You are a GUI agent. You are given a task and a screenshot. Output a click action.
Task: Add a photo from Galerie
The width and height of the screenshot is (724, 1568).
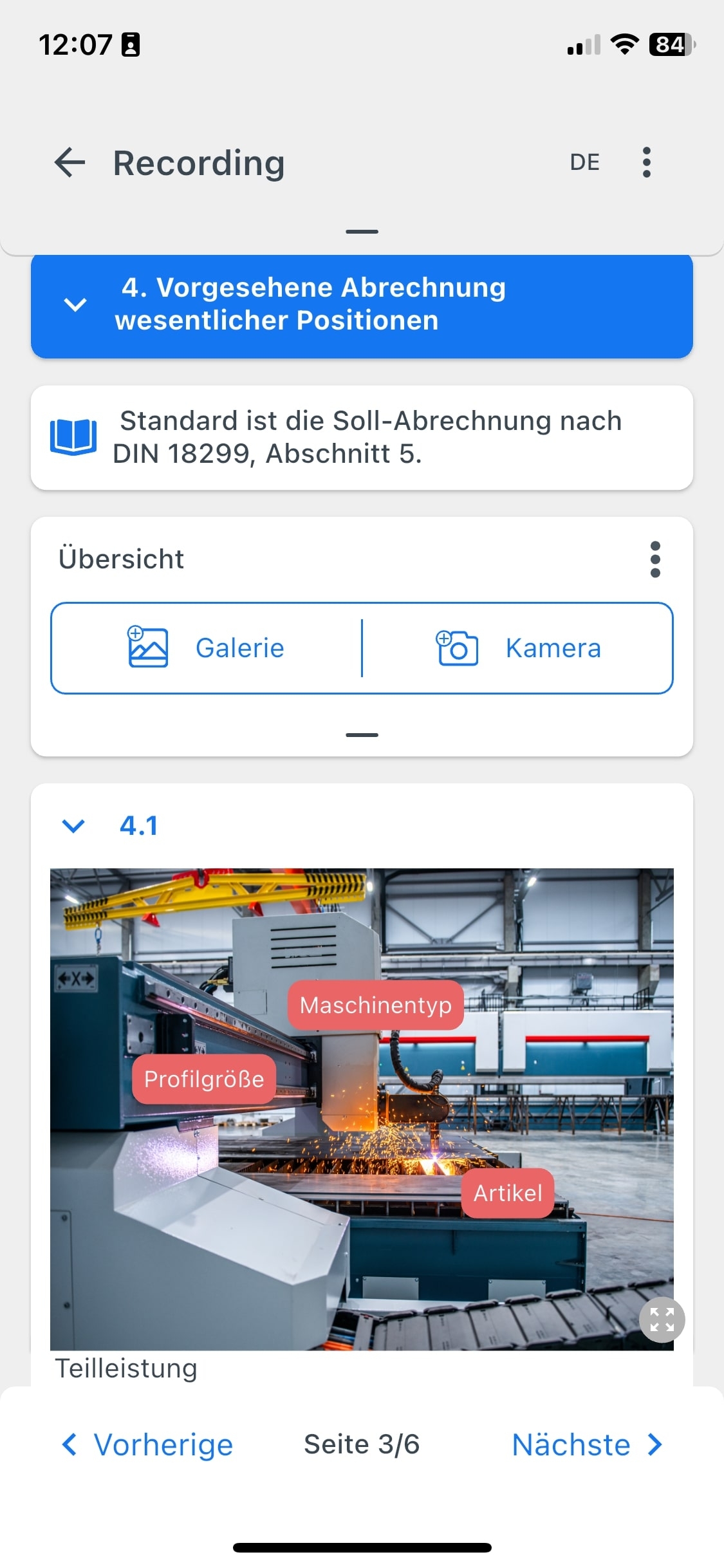[207, 648]
